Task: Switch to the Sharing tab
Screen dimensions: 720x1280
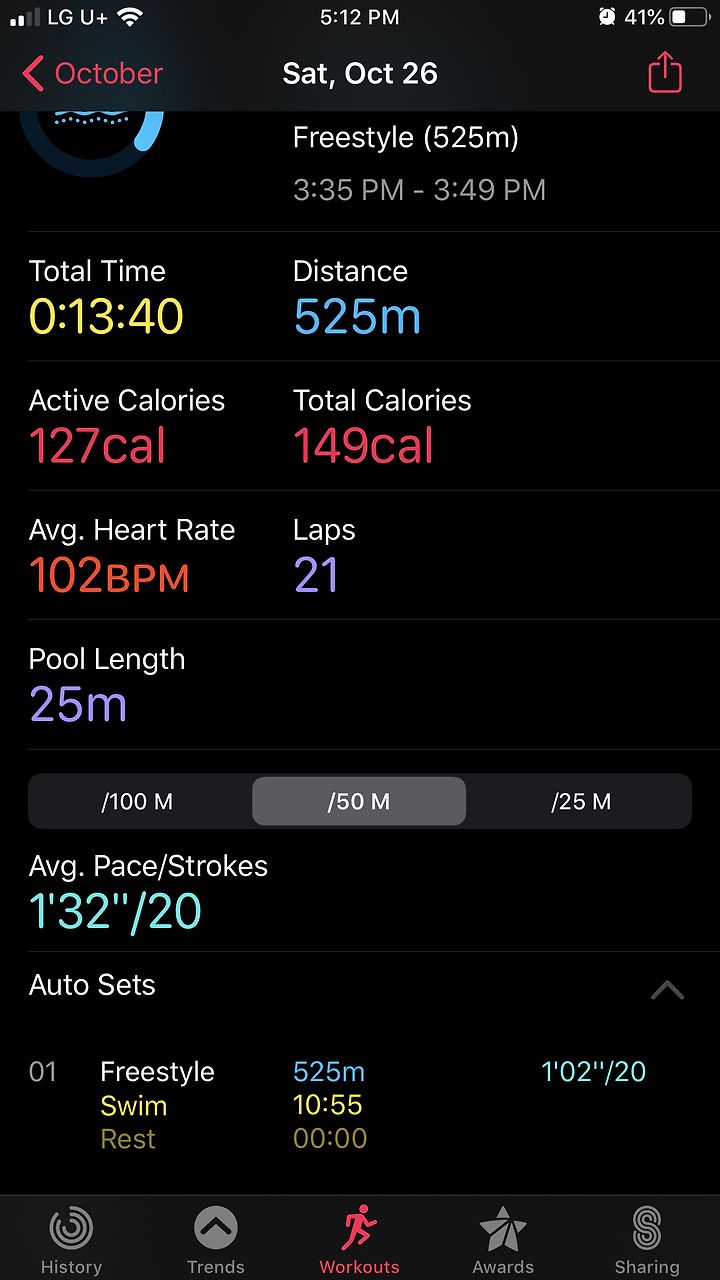Action: [647, 1240]
